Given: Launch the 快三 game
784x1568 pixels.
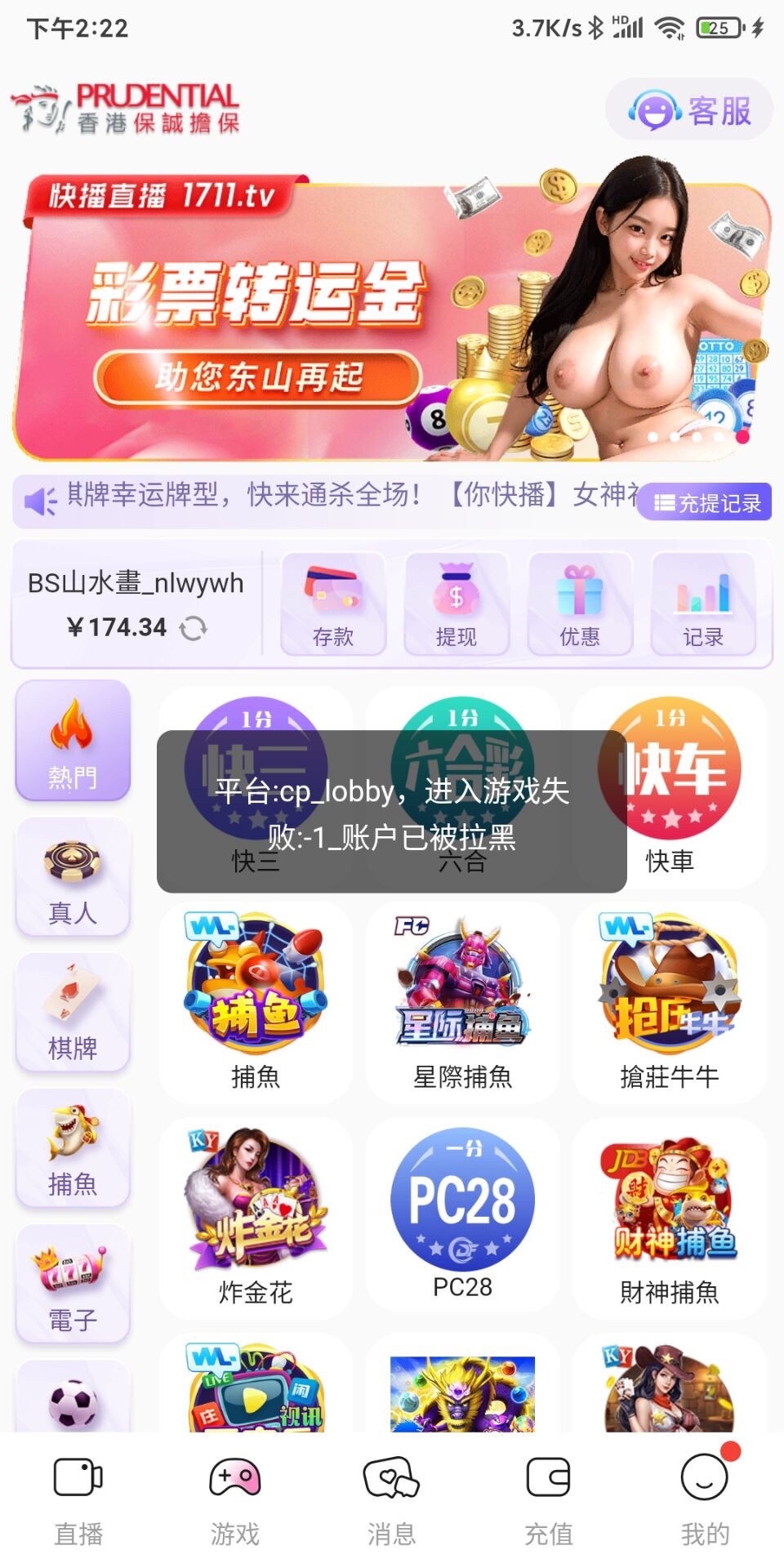Looking at the screenshot, I should tap(253, 768).
